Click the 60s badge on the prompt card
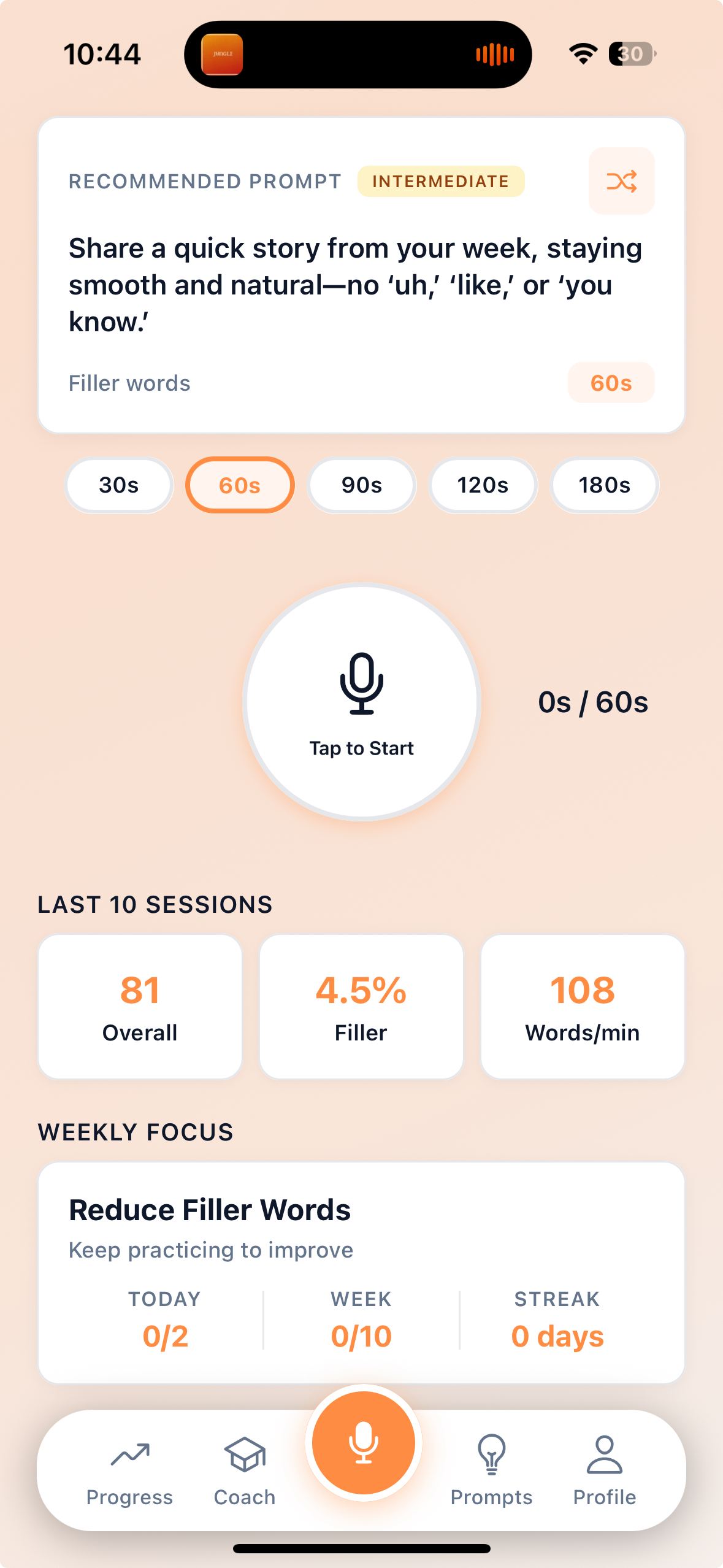The height and width of the screenshot is (1568, 723). pos(611,382)
